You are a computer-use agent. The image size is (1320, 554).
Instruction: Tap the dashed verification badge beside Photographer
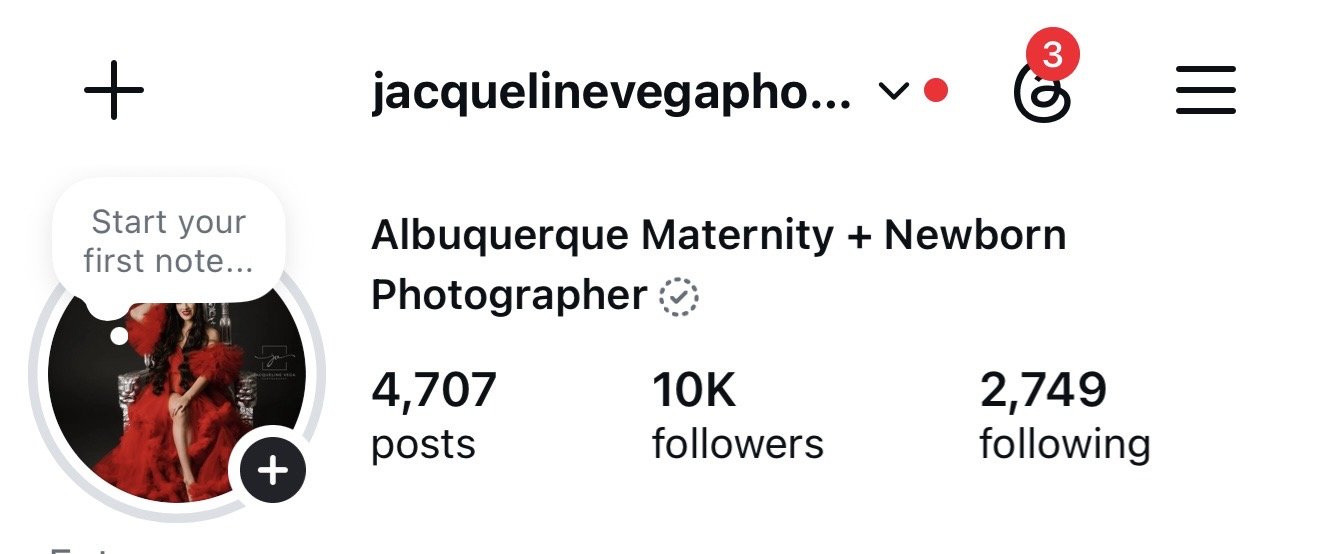[x=680, y=297]
